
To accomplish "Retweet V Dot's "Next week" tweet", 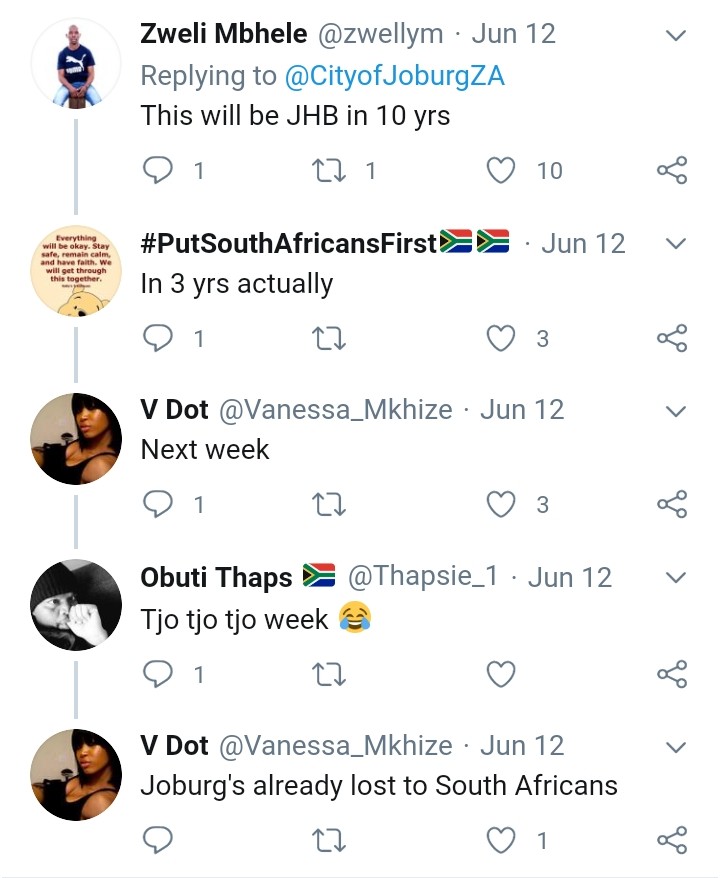I will pos(330,505).
